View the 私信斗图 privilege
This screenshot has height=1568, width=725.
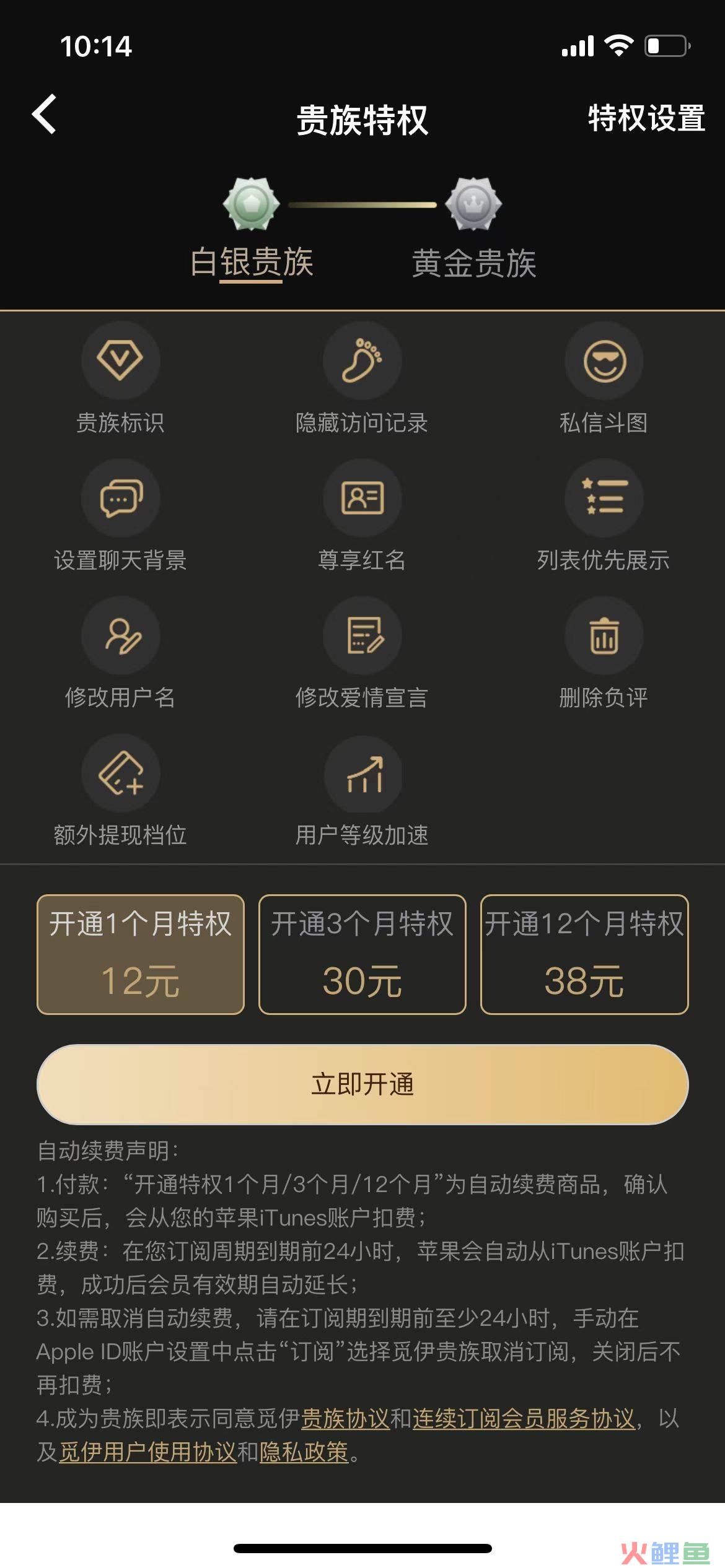(x=604, y=378)
